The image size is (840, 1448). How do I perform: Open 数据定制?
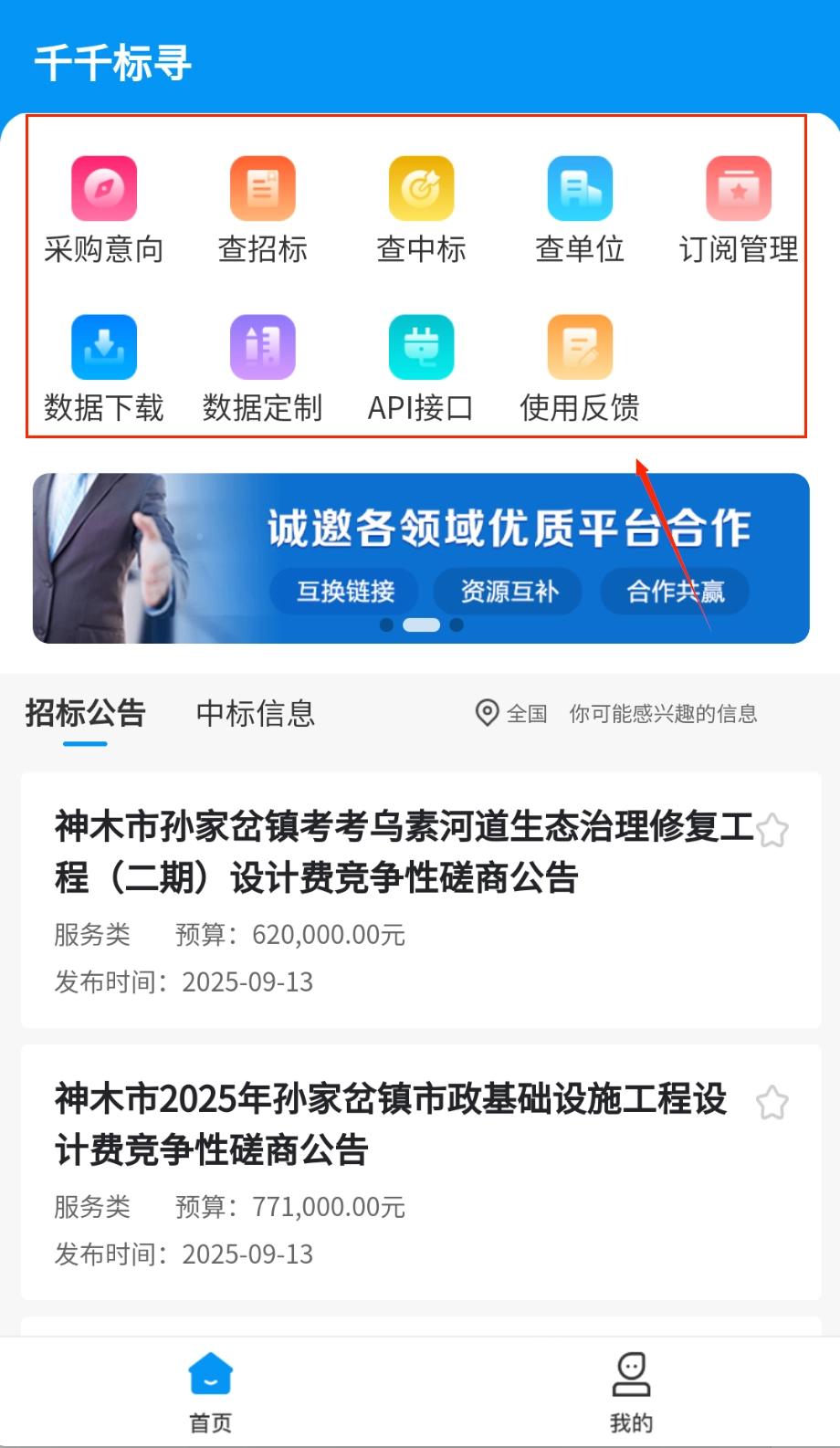click(263, 368)
